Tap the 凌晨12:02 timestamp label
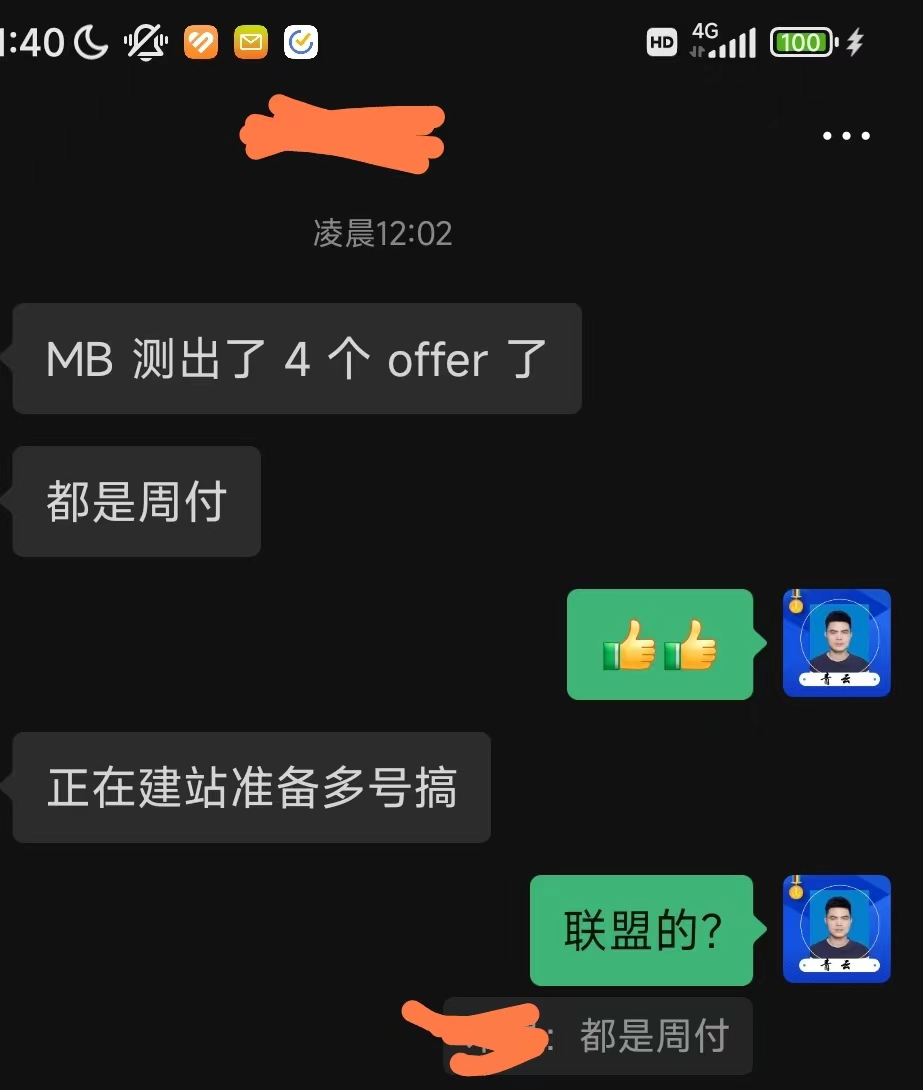The image size is (923, 1090). tap(385, 233)
